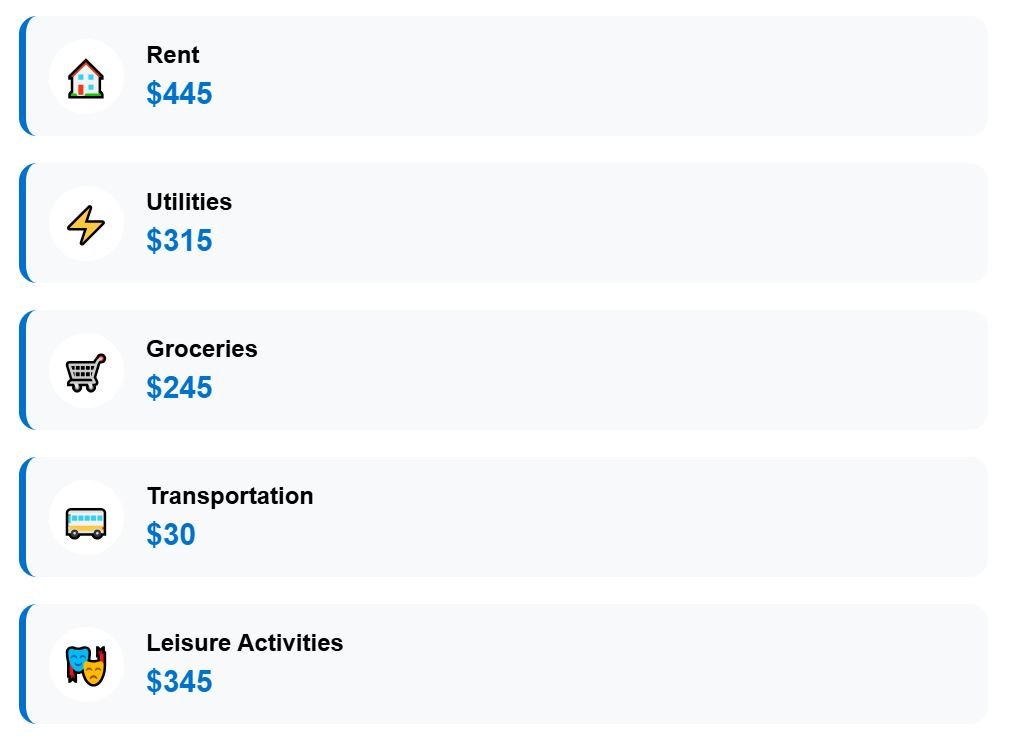Tap the Leisure Activities expense card
Image resolution: width=1016 pixels, height=751 pixels.
point(503,664)
